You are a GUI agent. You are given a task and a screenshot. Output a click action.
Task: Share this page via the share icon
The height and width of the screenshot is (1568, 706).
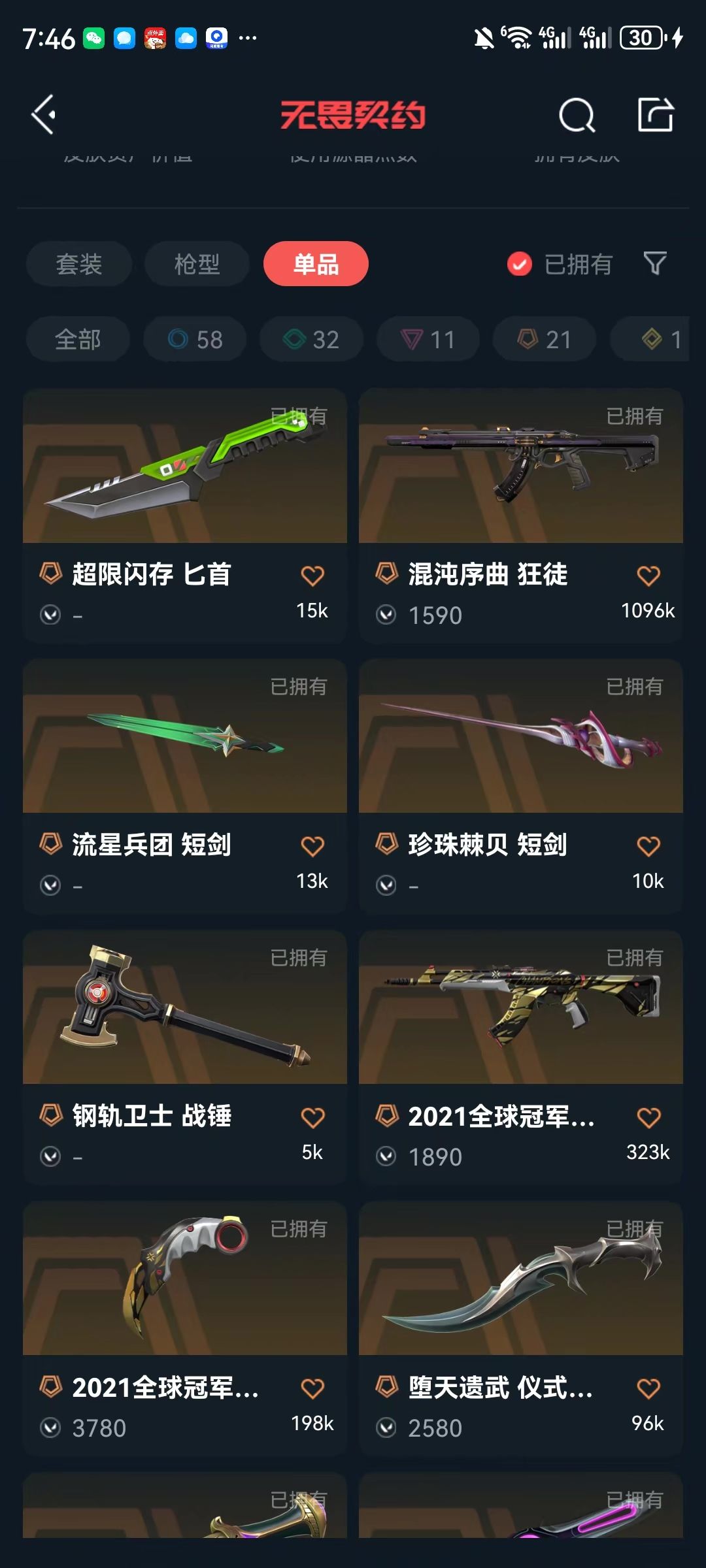pos(655,116)
